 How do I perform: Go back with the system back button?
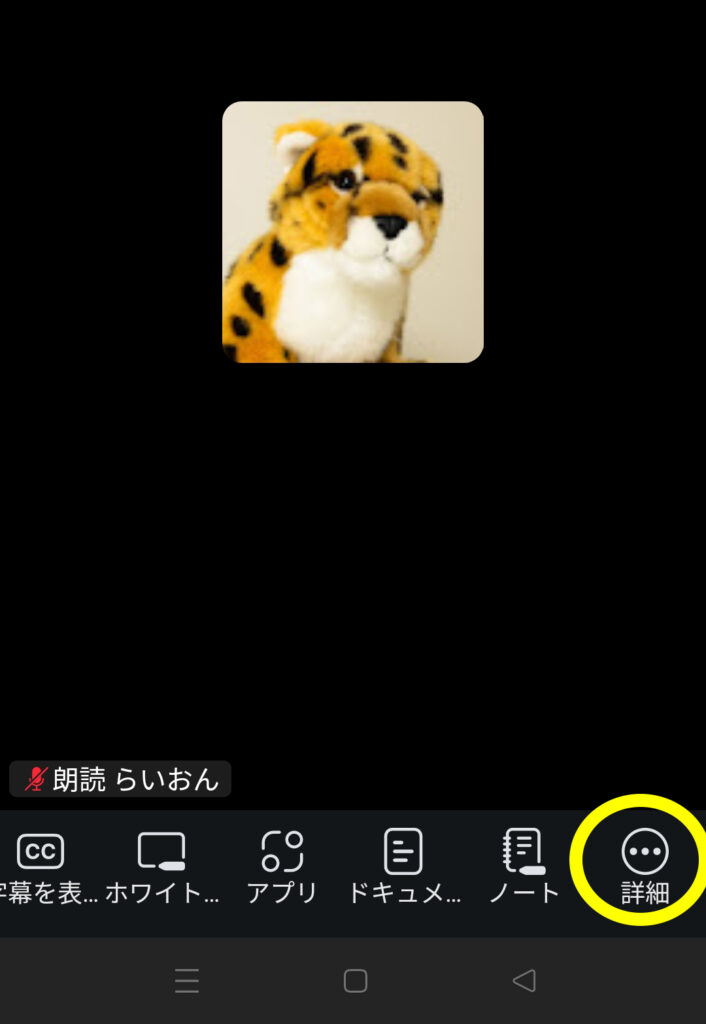(x=524, y=981)
